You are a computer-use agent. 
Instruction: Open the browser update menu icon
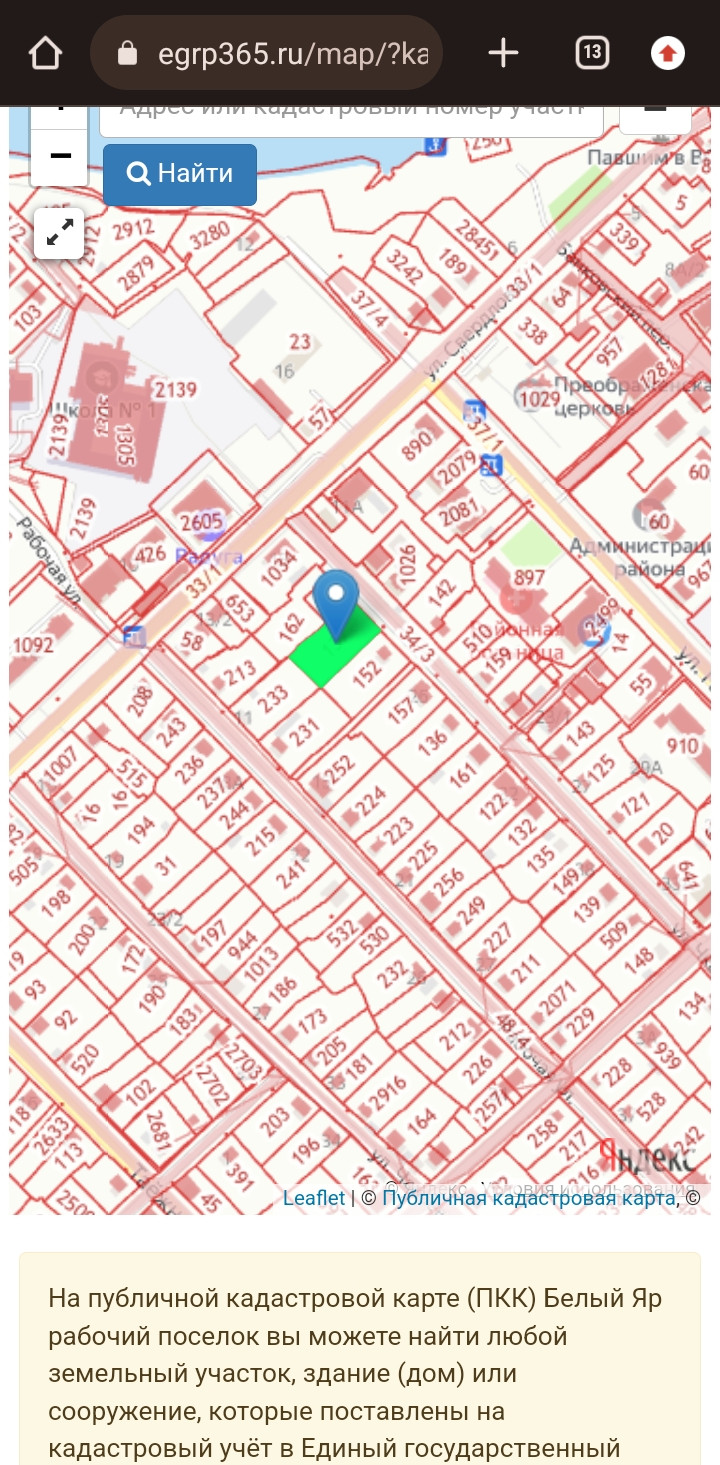click(x=668, y=53)
